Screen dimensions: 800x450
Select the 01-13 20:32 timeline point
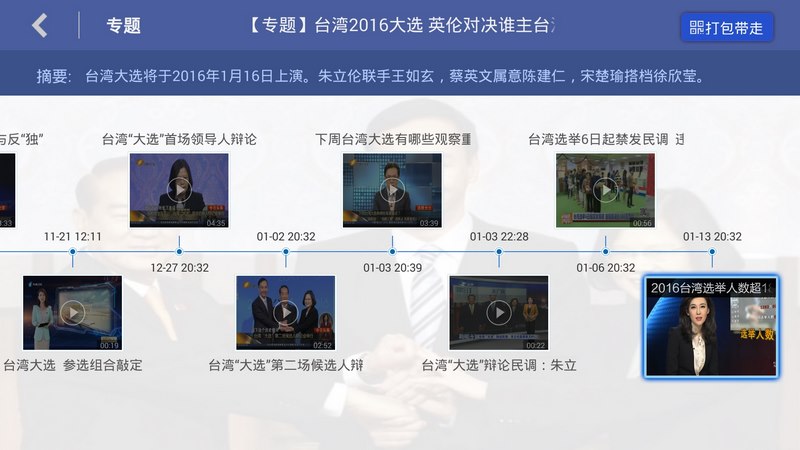[712, 251]
